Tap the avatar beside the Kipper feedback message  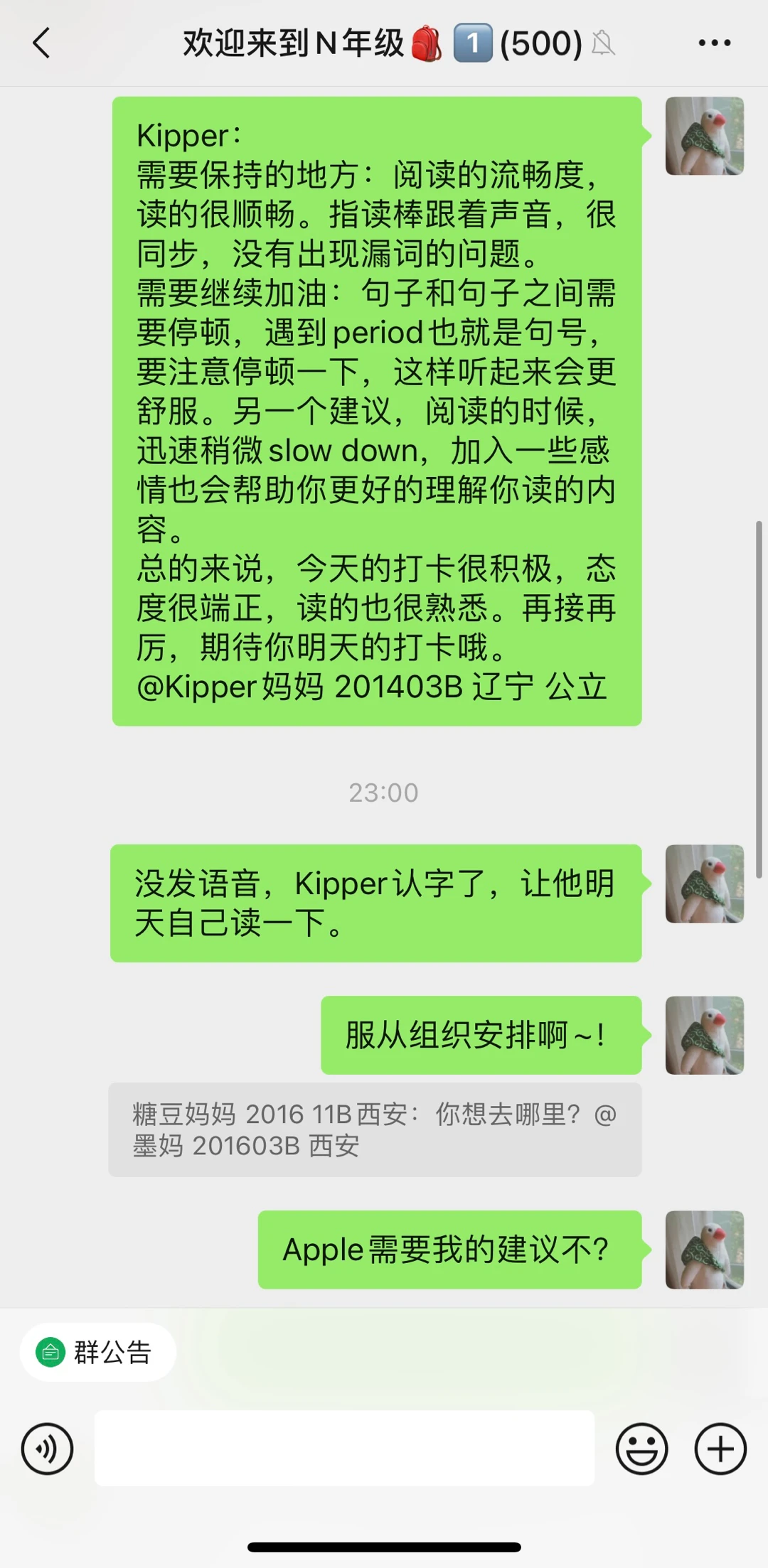(x=704, y=136)
